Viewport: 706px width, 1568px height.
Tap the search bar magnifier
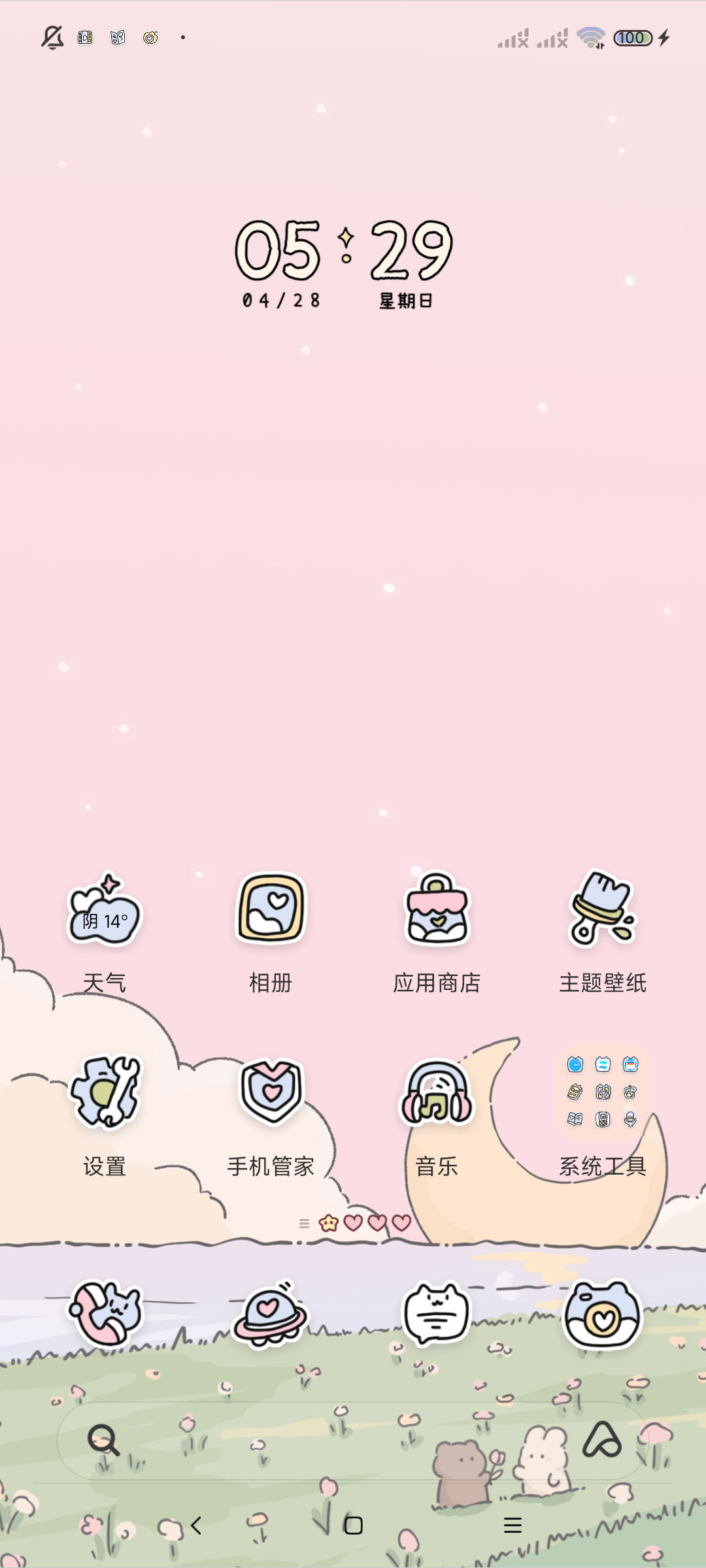103,1440
